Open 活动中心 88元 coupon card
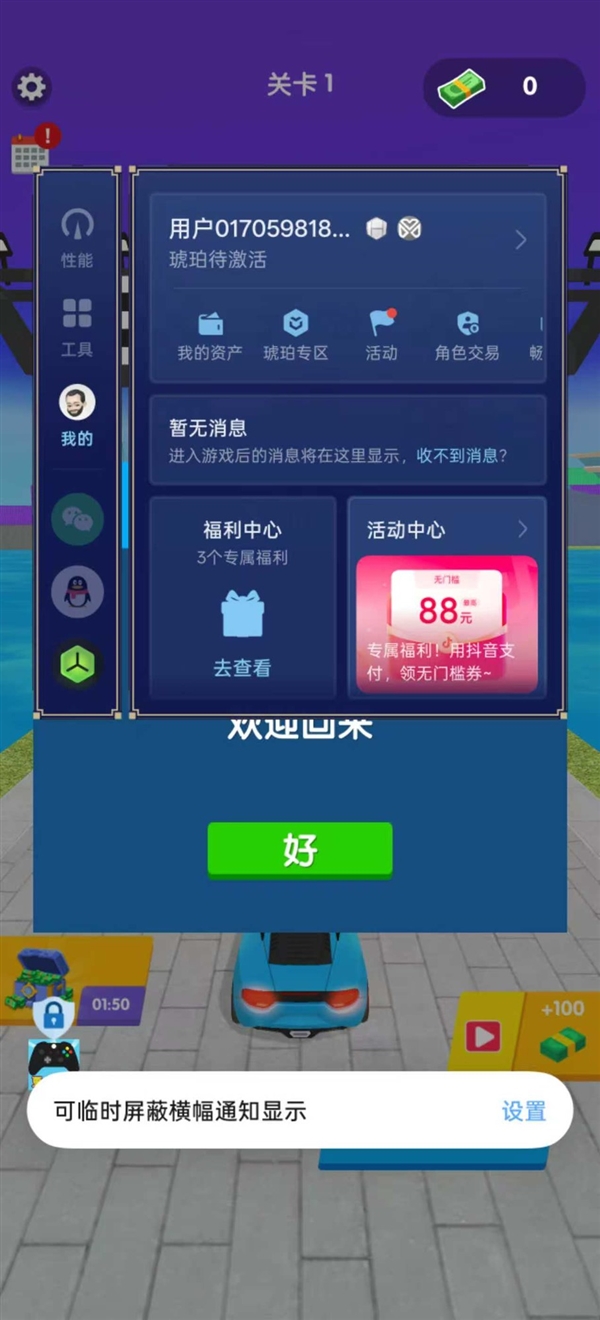This screenshot has width=600, height=1320. (x=447, y=623)
